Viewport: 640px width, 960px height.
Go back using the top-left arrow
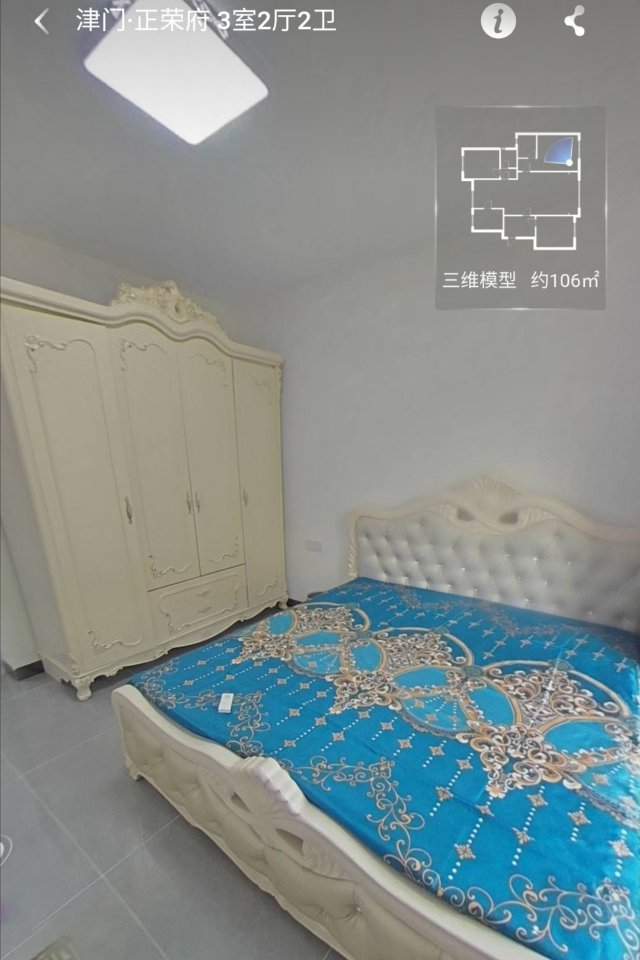pyautogui.click(x=41, y=21)
